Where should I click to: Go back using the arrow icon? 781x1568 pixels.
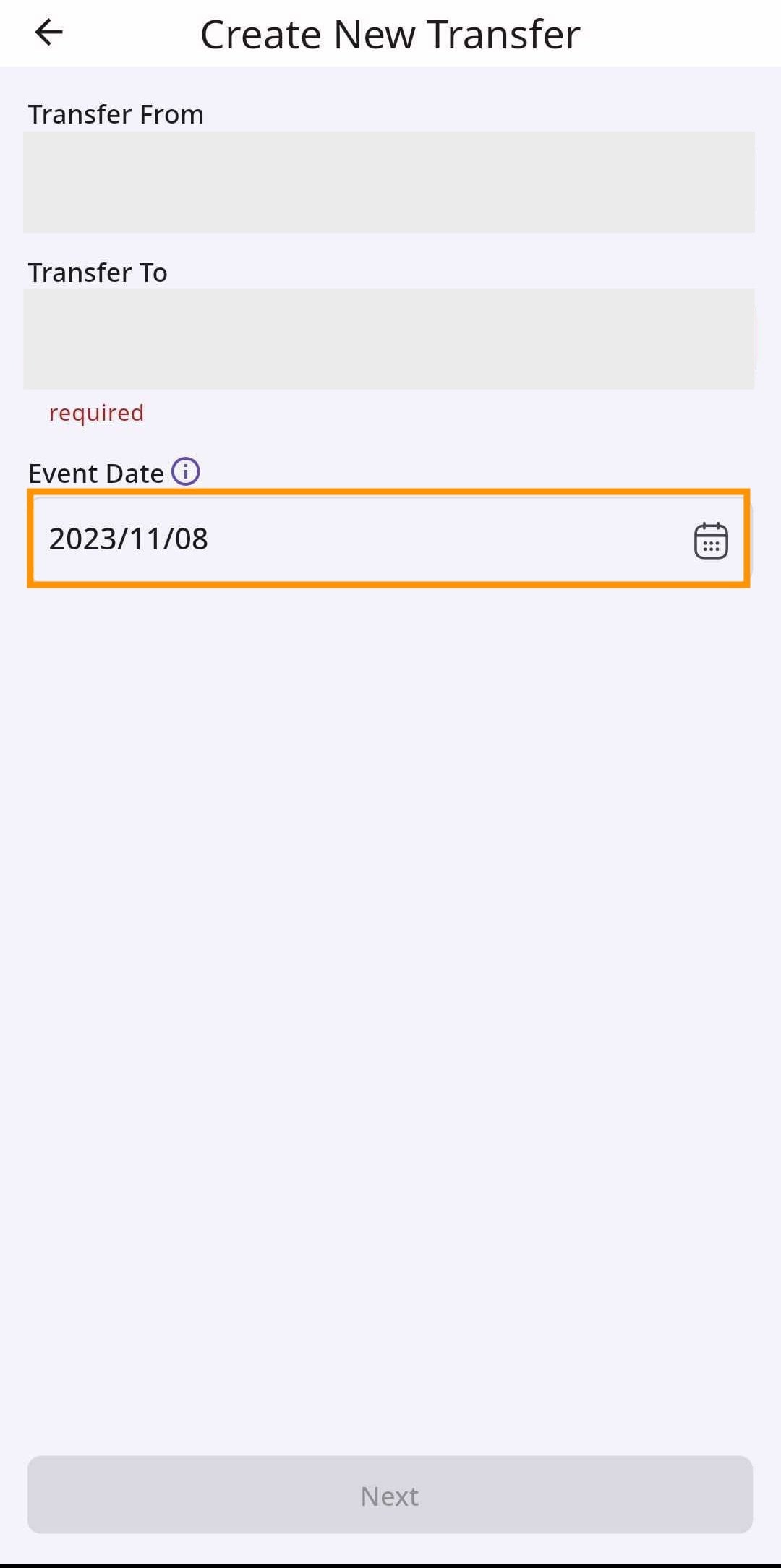(48, 33)
